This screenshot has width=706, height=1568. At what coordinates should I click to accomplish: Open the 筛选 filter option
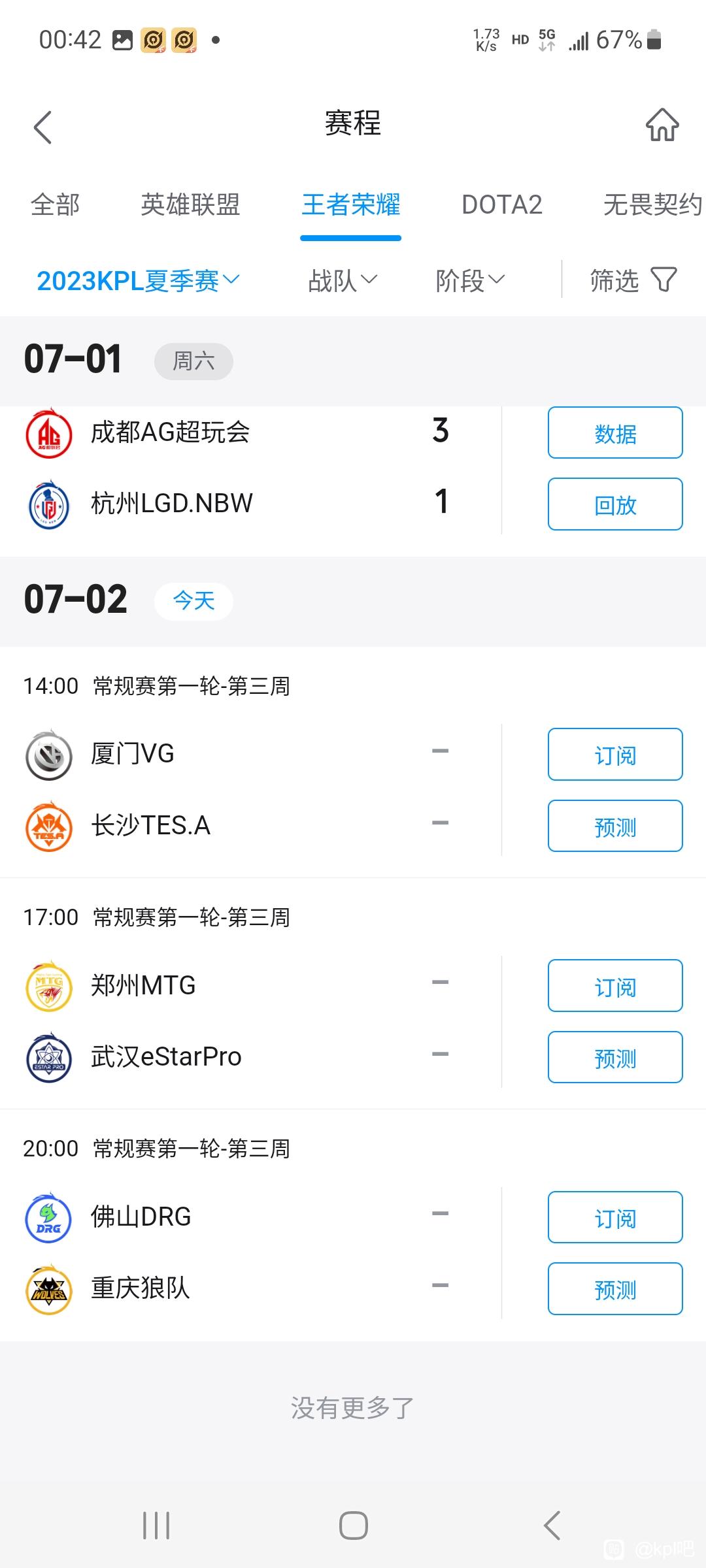pyautogui.click(x=633, y=280)
